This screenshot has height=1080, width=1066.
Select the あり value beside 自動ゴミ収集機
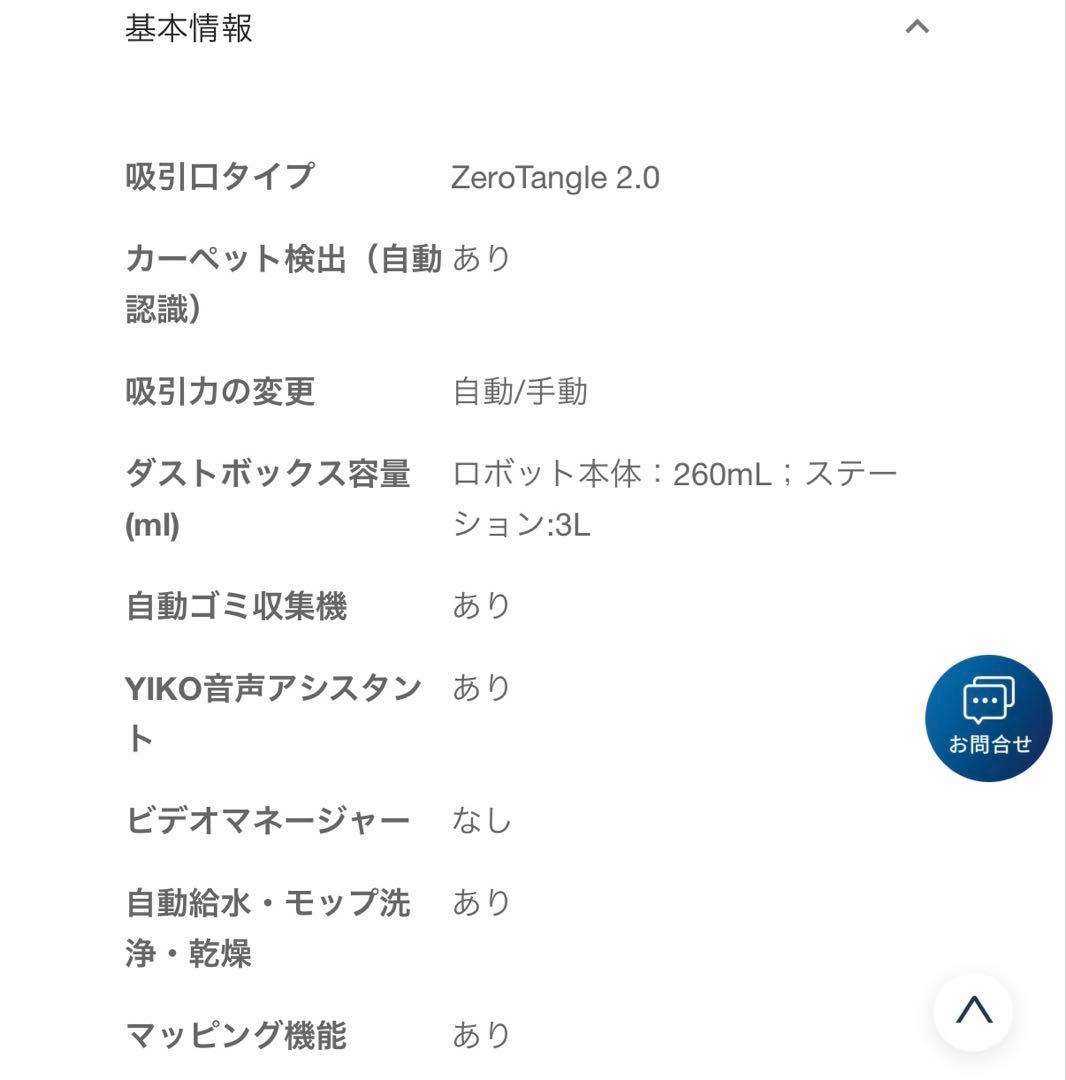[482, 603]
